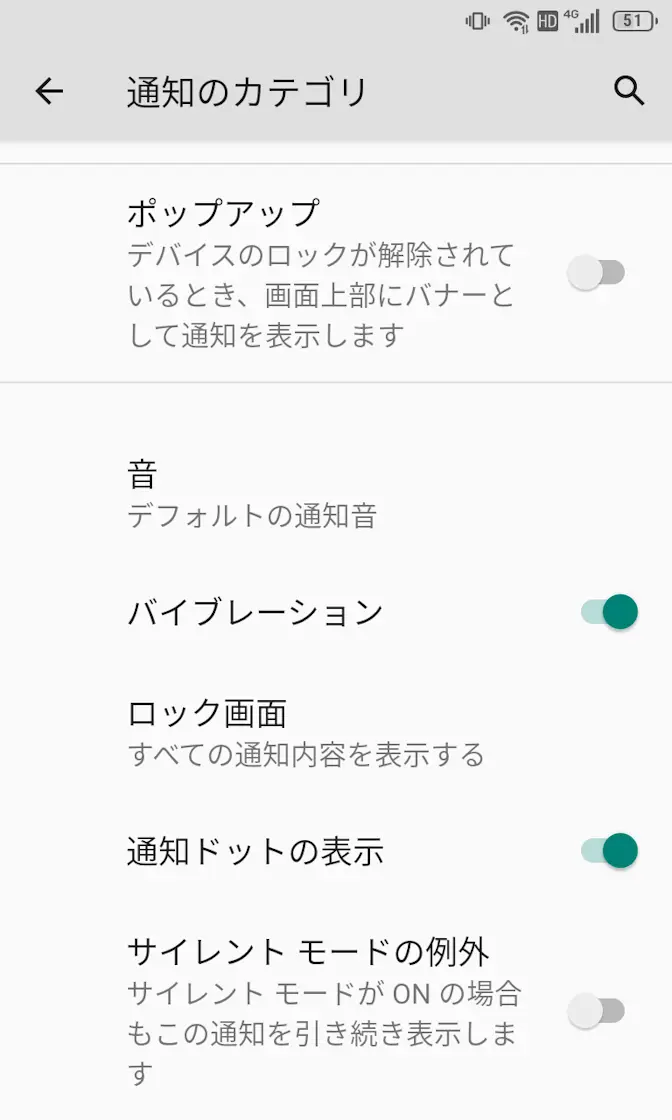Enable サイレント モードの例外
The image size is (672, 1120).
point(596,1011)
